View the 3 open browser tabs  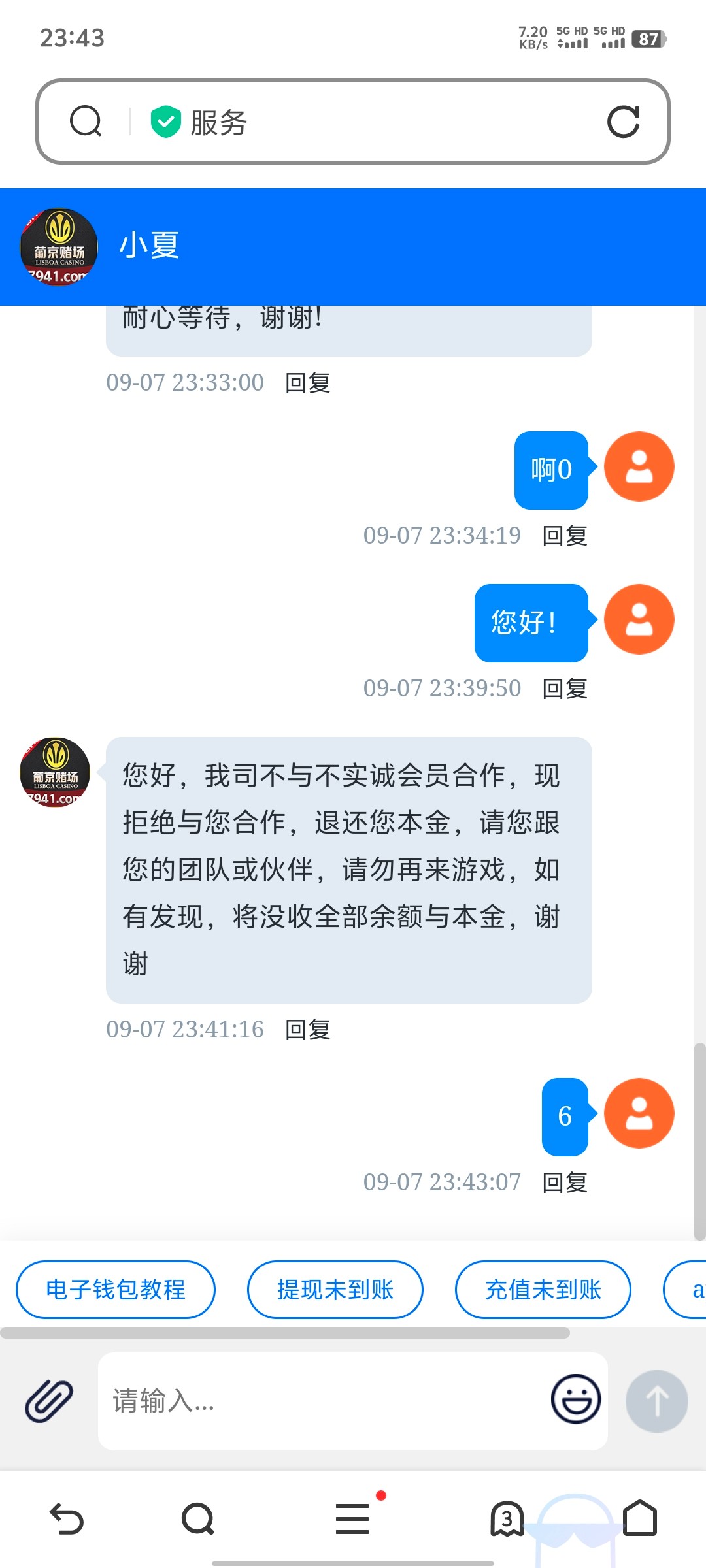coord(507,1518)
